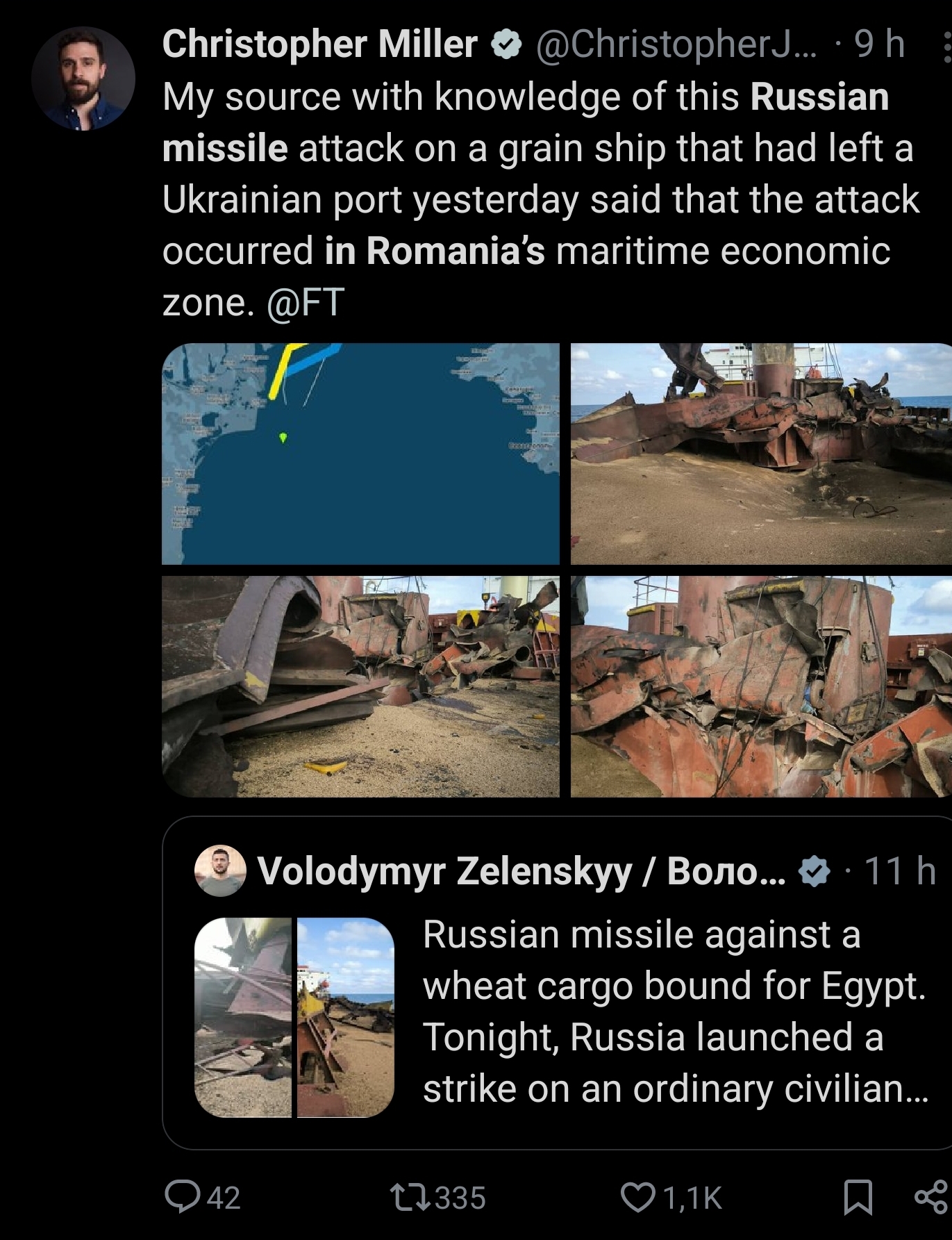Open Christopher Miller's profile name
Image resolution: width=952 pixels, height=1240 pixels.
tap(319, 44)
